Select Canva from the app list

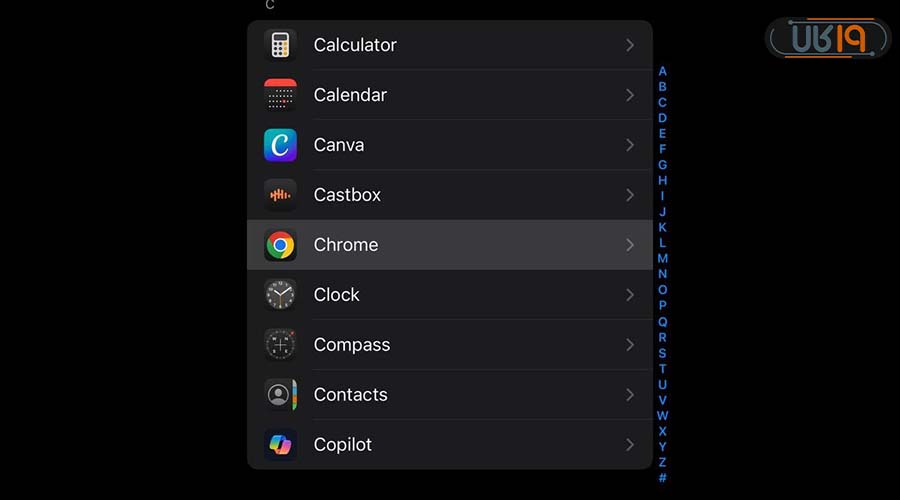[450, 145]
